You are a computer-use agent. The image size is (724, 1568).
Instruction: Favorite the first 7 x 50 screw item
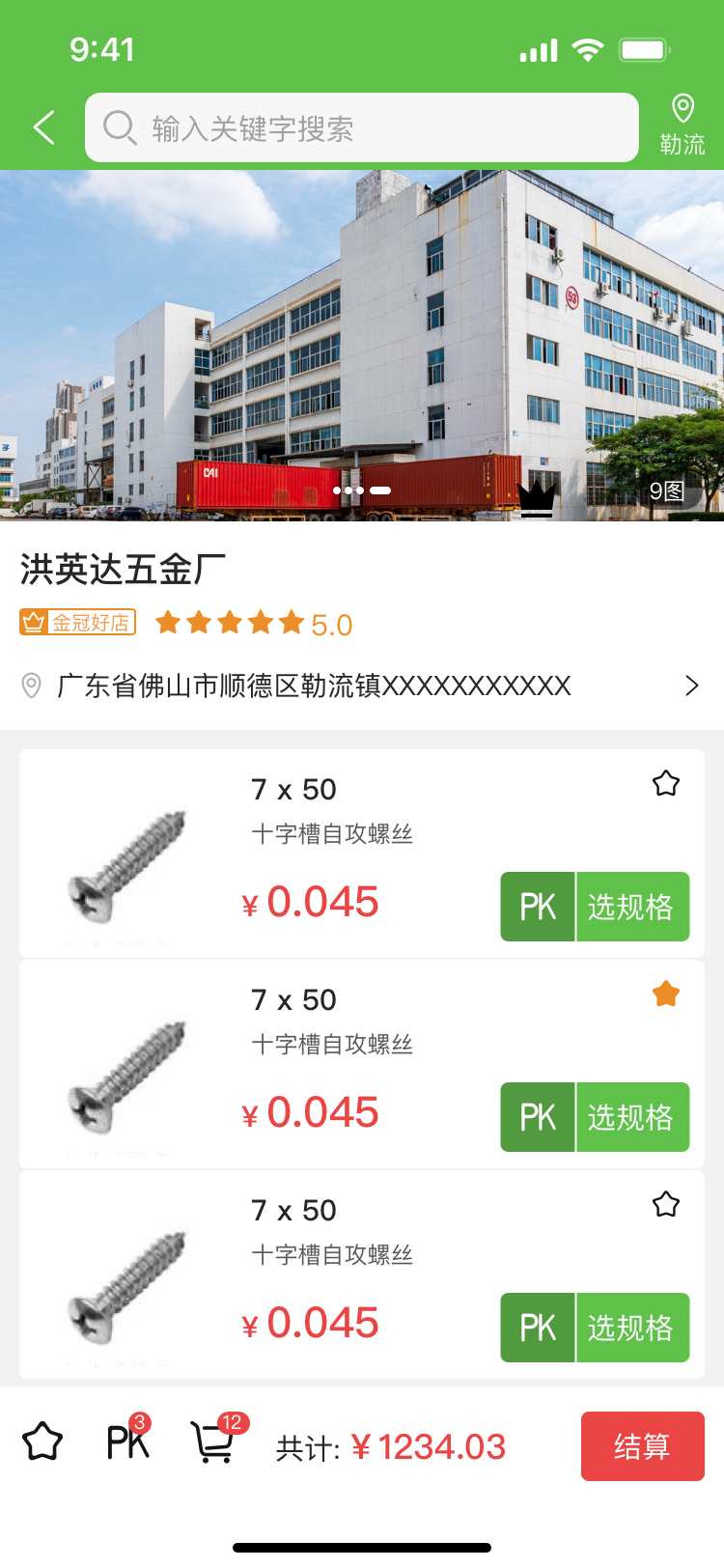pos(666,783)
